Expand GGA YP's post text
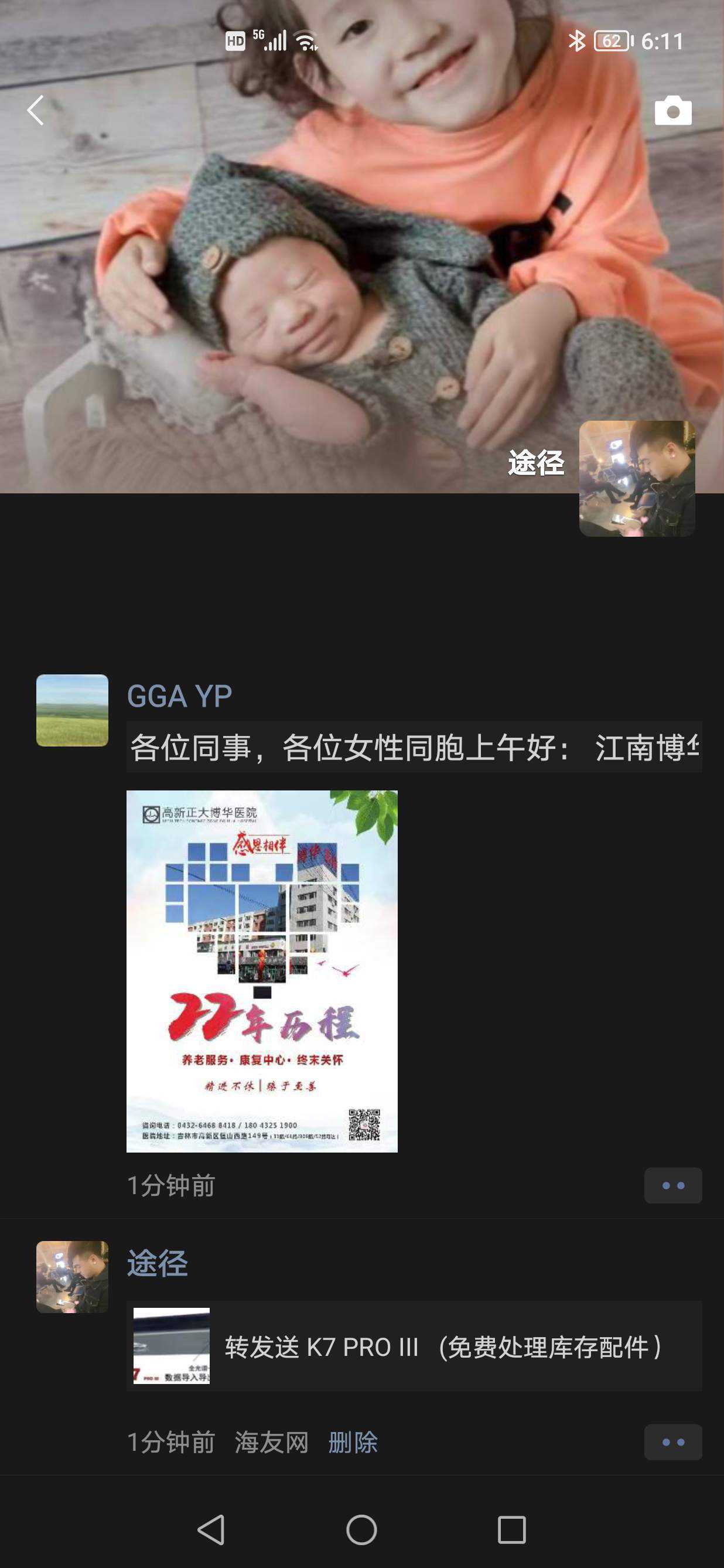724x1568 pixels. [414, 748]
